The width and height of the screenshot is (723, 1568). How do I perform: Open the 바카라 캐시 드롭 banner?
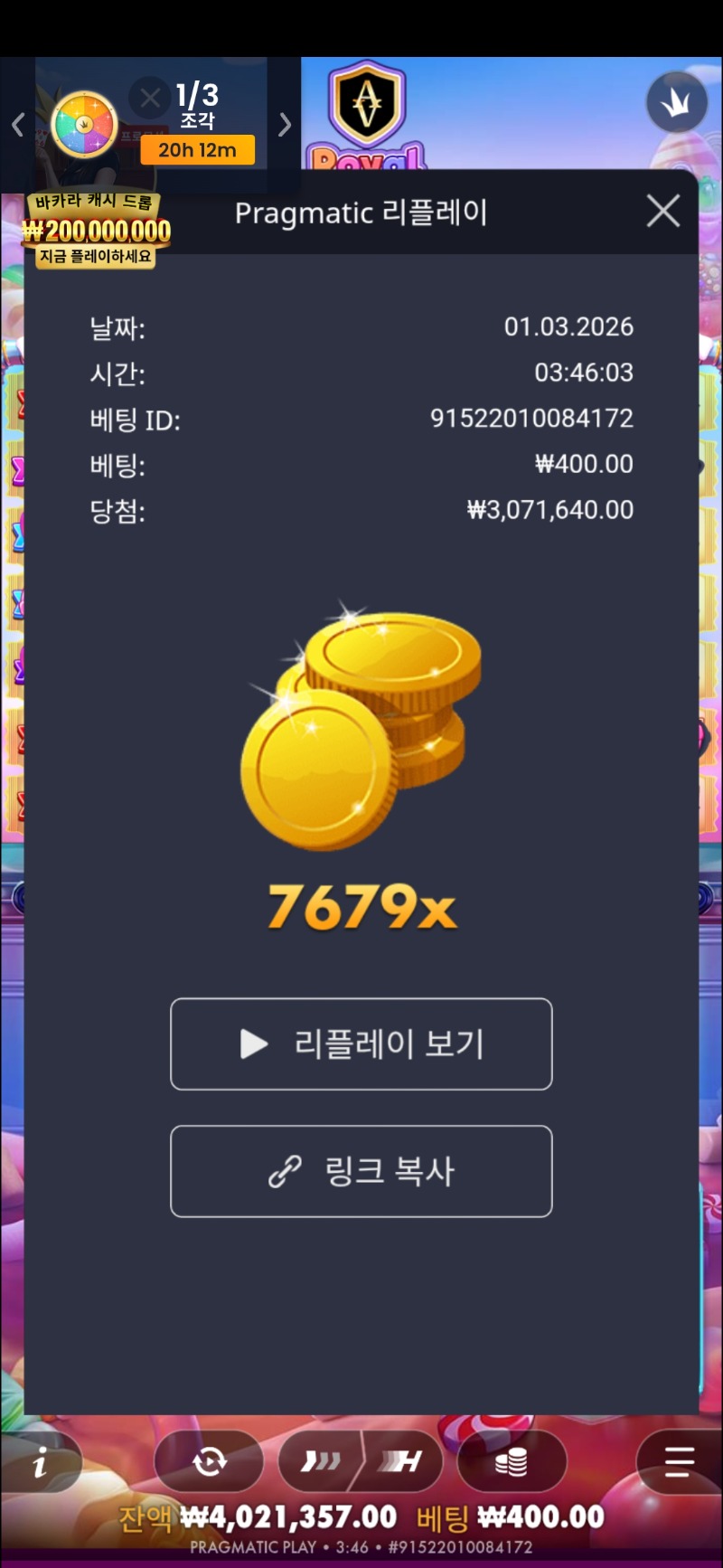pyautogui.click(x=96, y=231)
